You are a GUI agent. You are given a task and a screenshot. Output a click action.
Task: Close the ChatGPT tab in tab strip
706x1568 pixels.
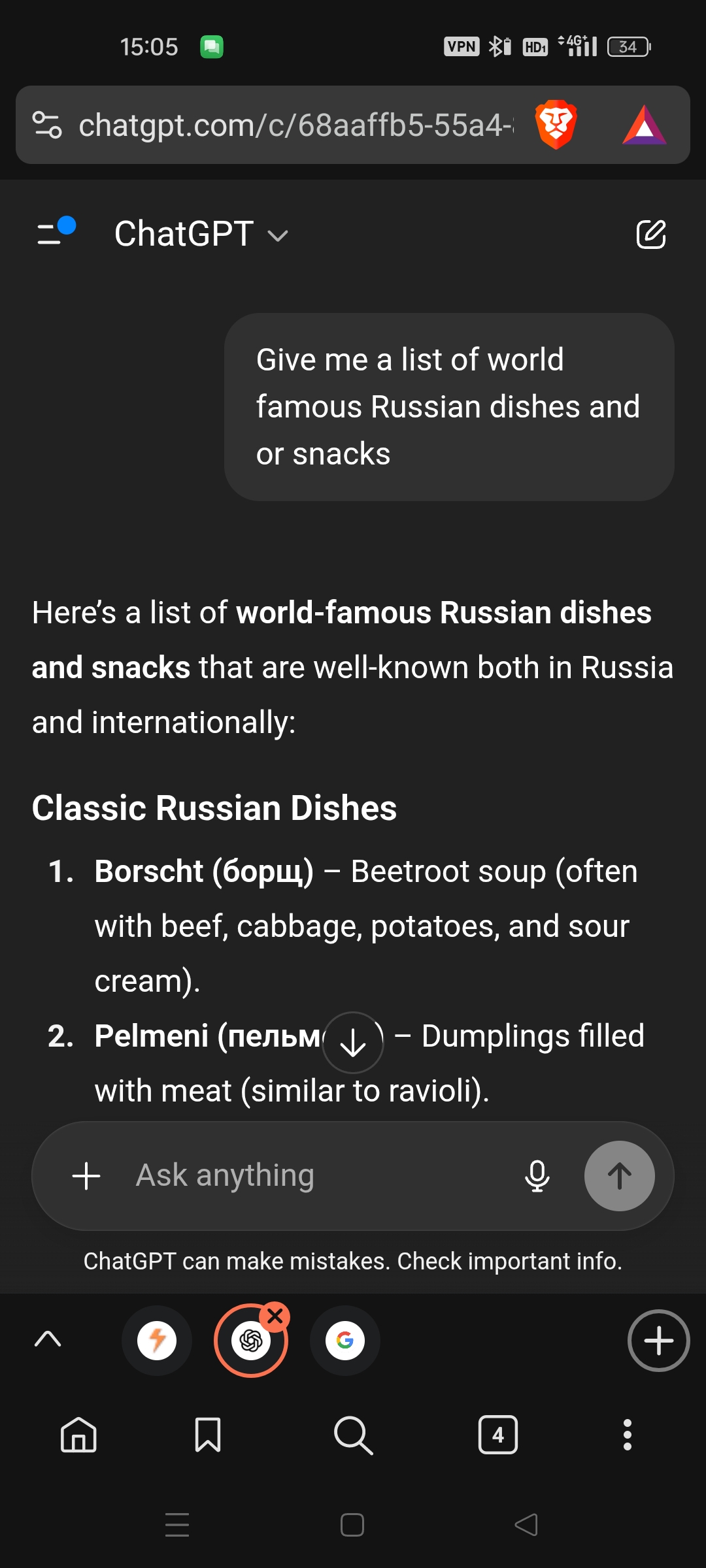tap(275, 1316)
